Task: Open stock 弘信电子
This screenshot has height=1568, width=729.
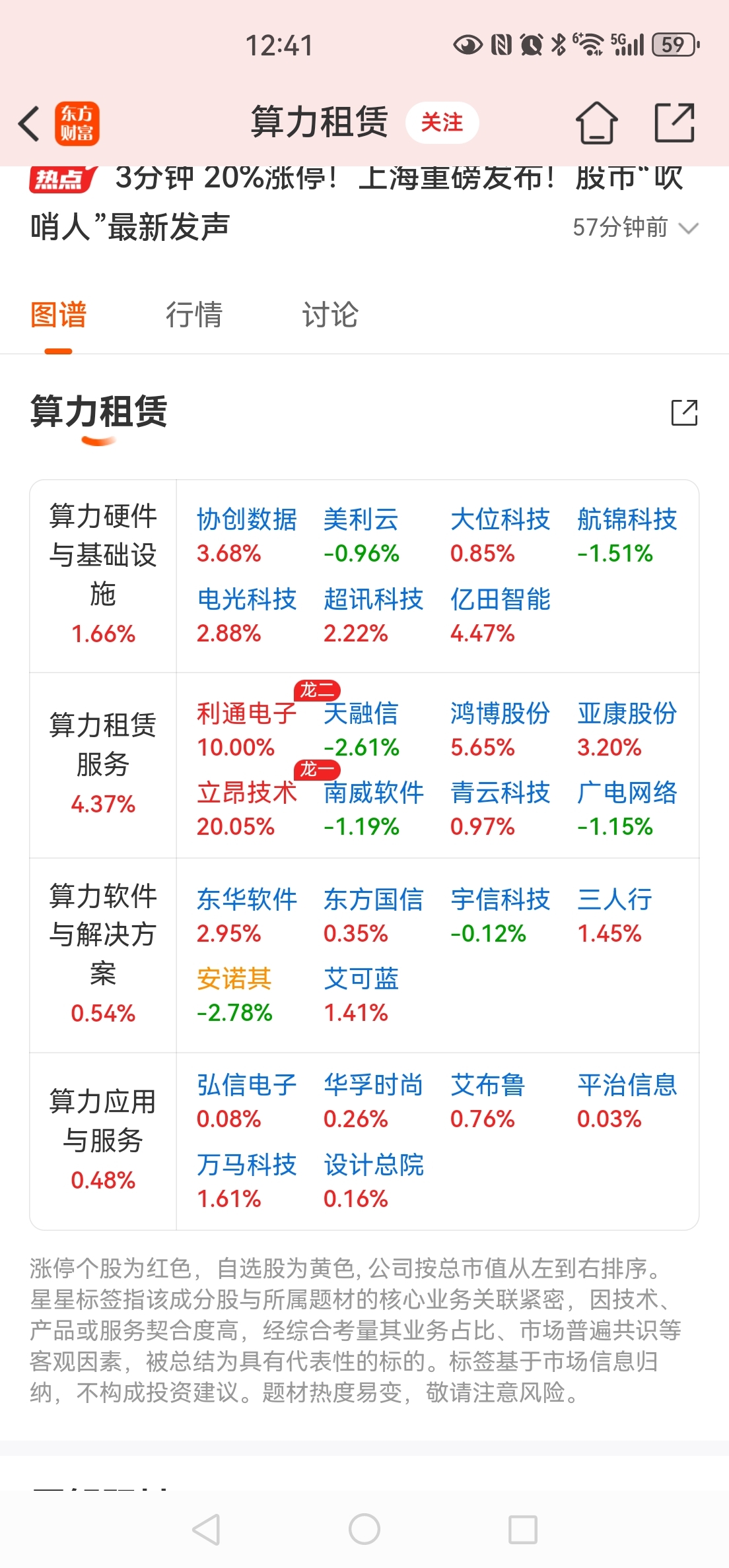Action: coord(246,1101)
